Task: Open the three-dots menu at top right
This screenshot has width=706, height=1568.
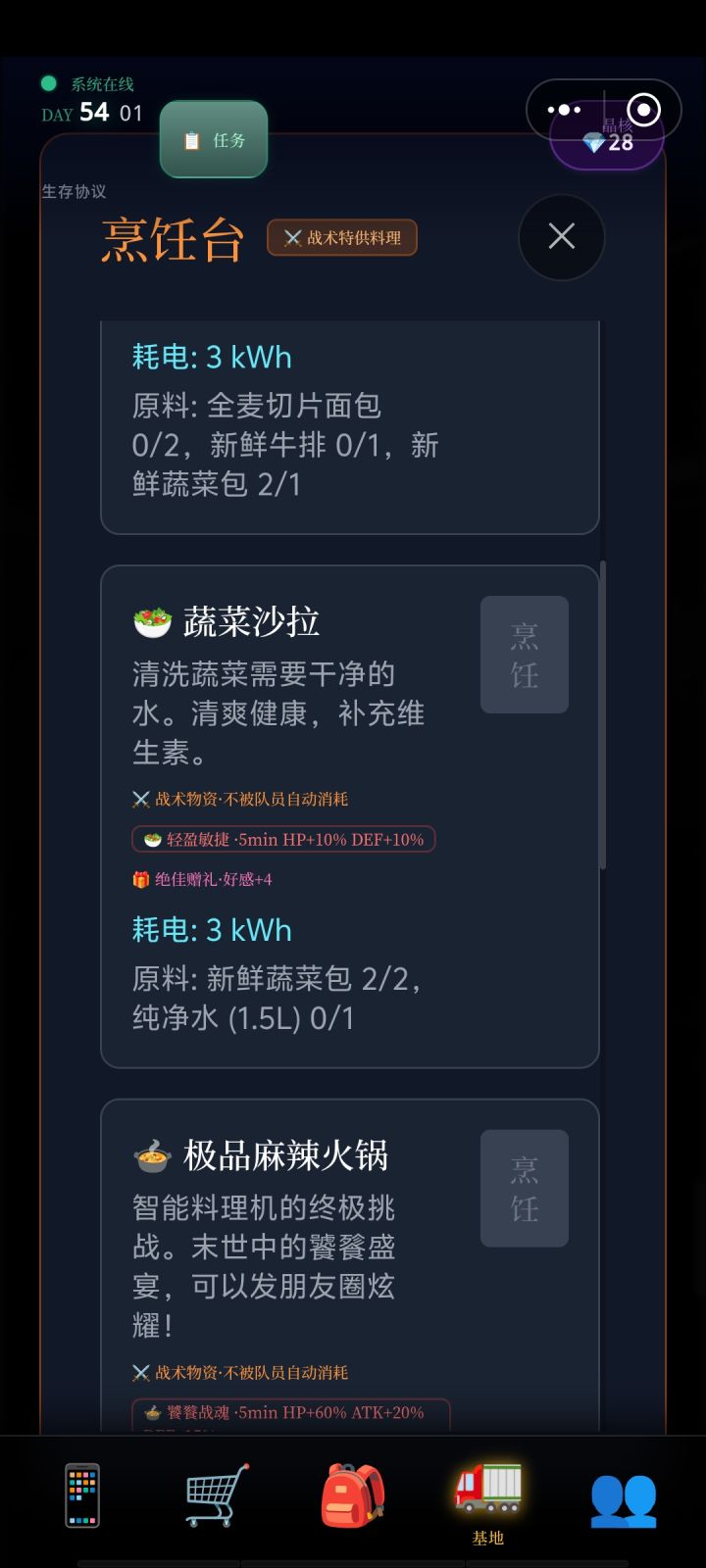Action: [564, 109]
